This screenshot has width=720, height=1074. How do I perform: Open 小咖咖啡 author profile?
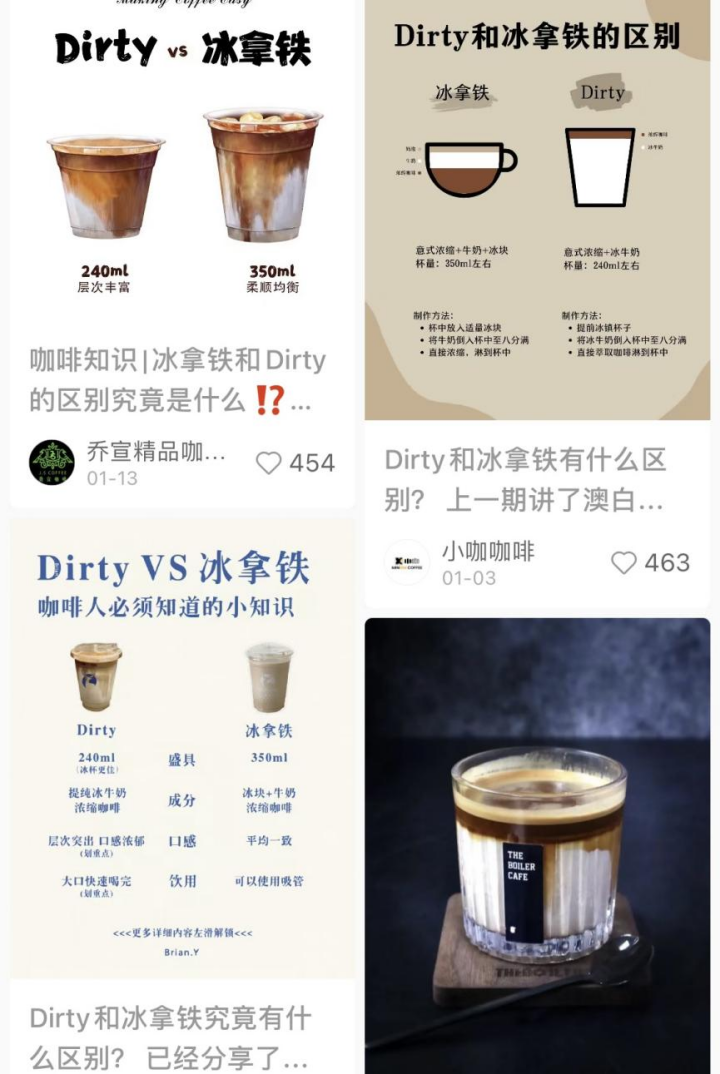point(408,563)
